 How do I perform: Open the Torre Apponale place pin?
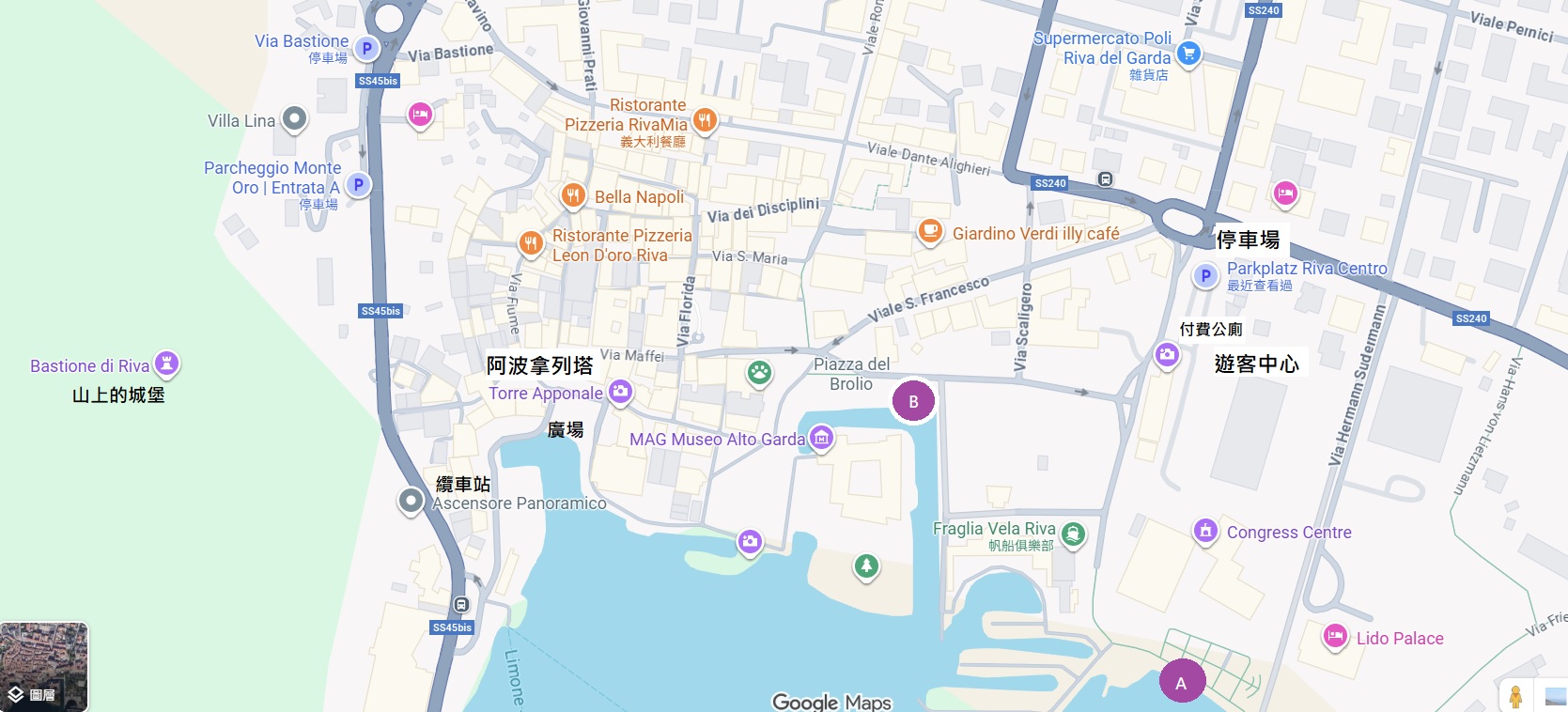click(620, 391)
